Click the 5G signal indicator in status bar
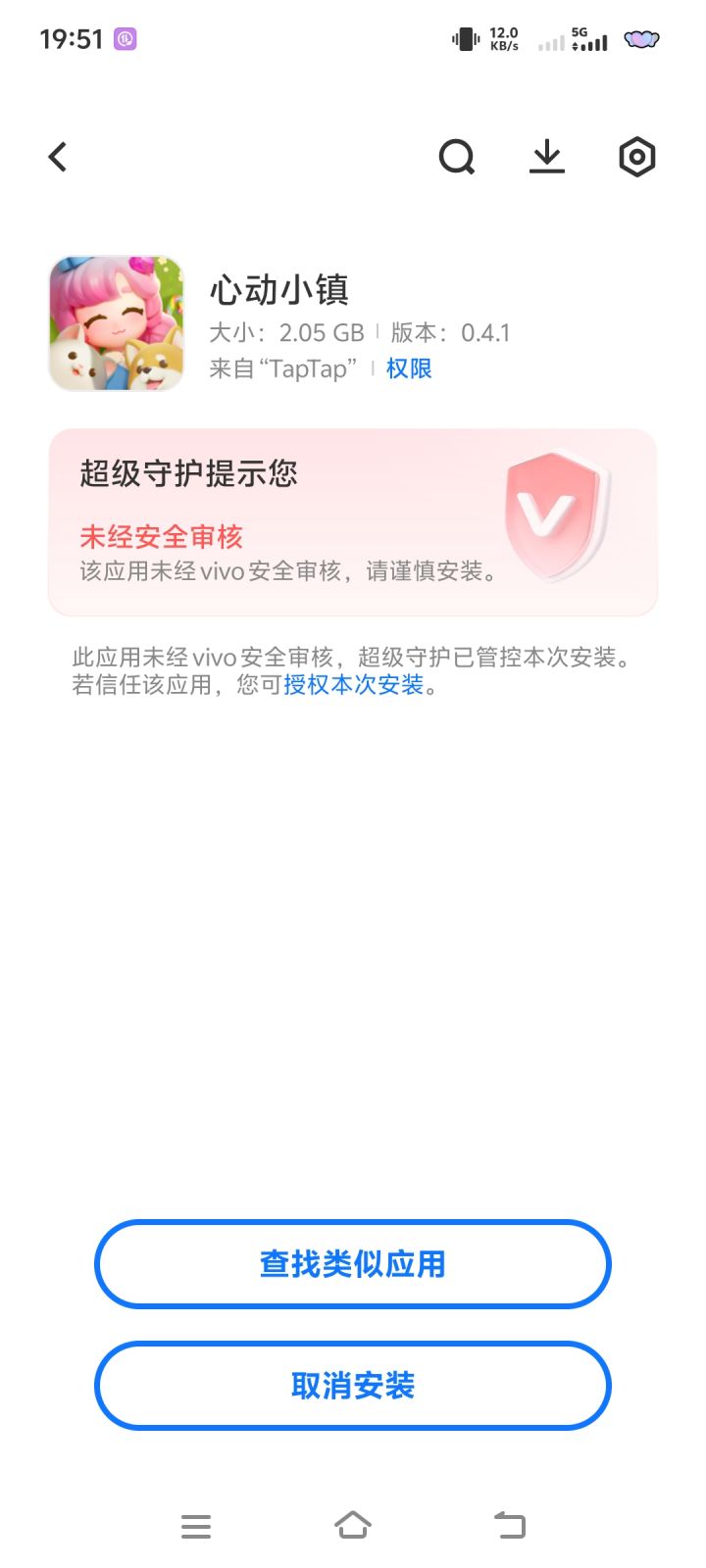 (x=588, y=39)
